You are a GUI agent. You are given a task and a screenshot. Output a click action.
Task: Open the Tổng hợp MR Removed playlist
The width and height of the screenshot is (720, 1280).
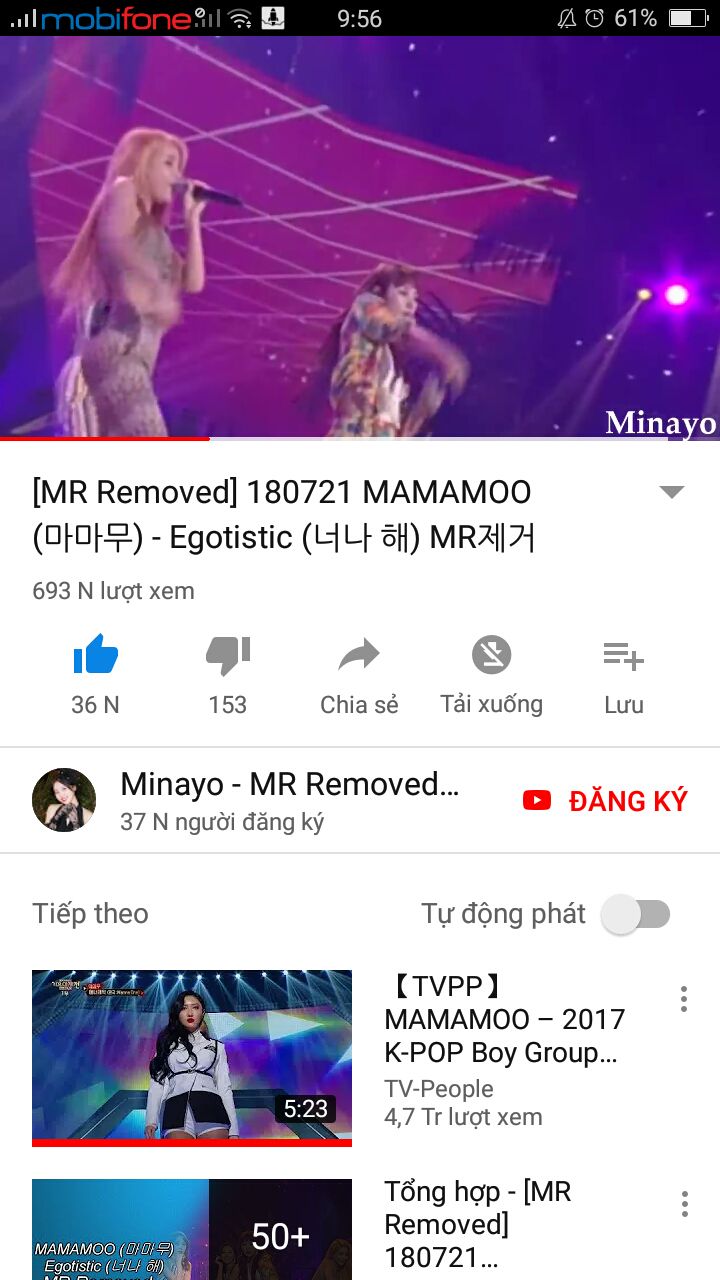192,1230
